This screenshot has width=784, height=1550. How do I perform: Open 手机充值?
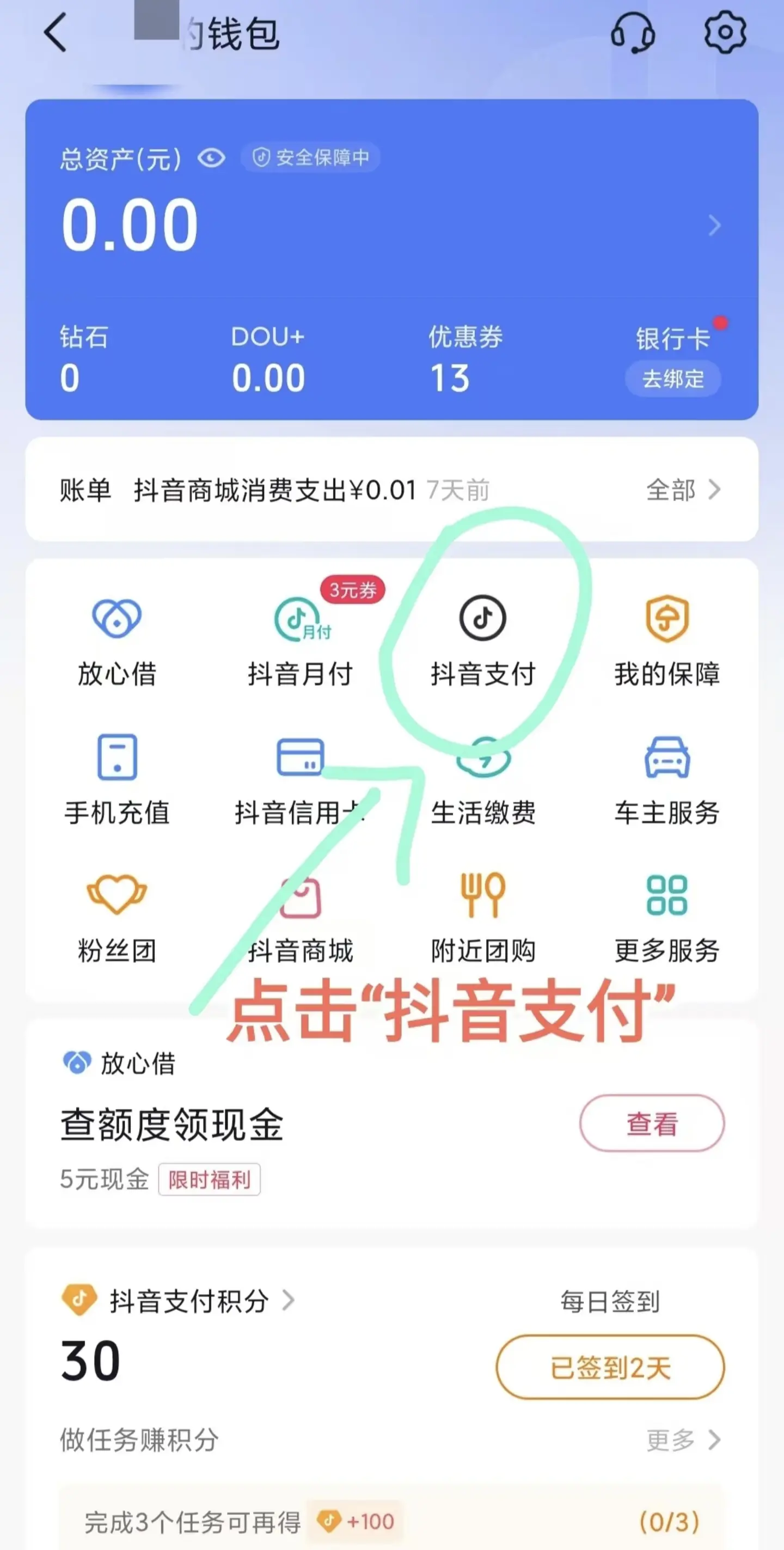tap(117, 779)
